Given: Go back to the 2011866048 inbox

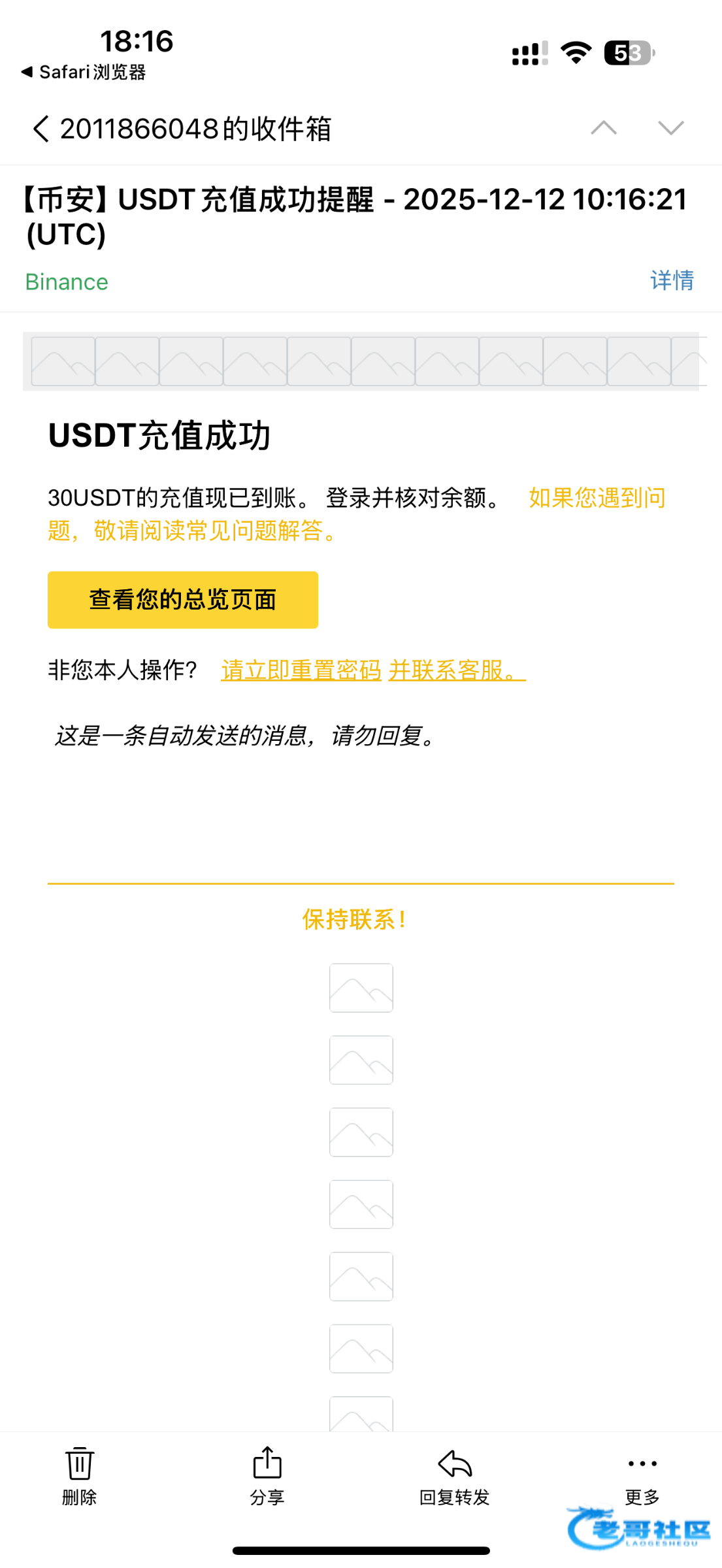Looking at the screenshot, I should [x=41, y=129].
